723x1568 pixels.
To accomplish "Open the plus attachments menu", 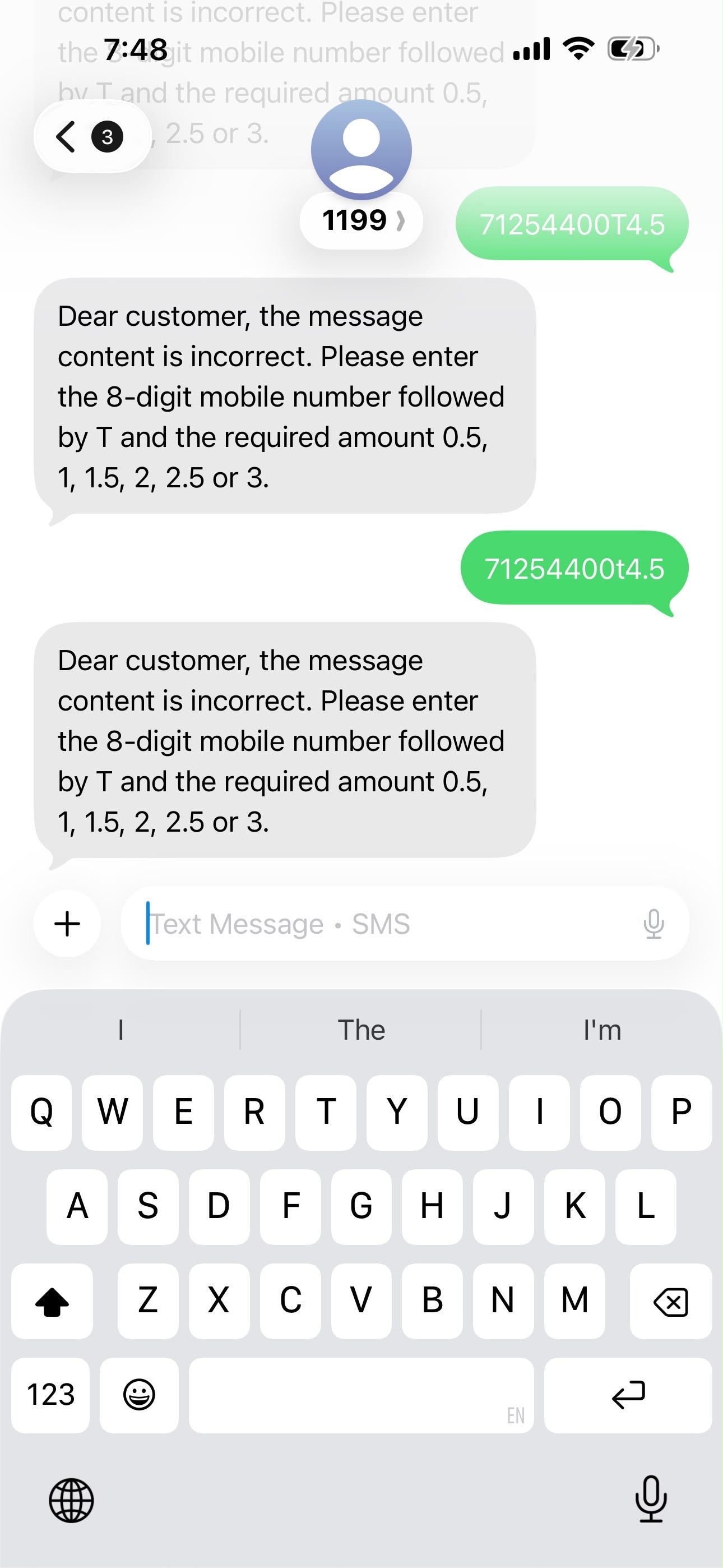I will pos(68,924).
